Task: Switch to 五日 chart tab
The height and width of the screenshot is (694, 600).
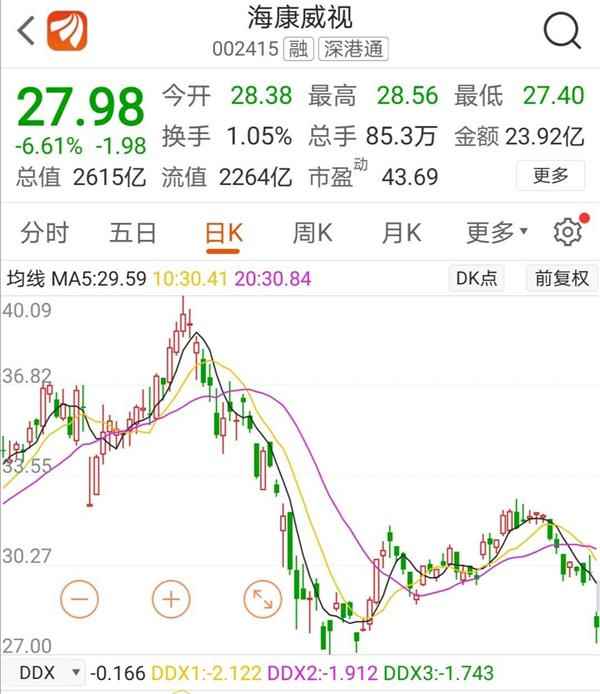Action: 133,233
